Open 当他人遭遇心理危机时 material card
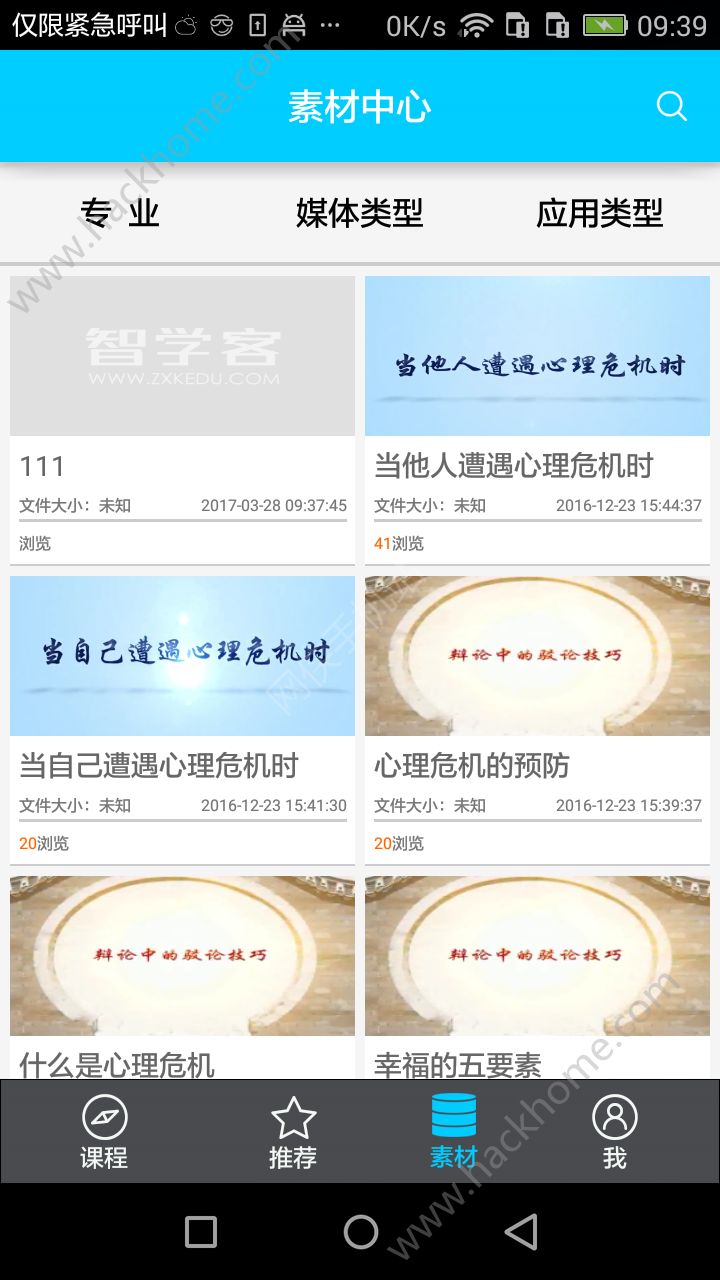720x1280 pixels. click(537, 420)
